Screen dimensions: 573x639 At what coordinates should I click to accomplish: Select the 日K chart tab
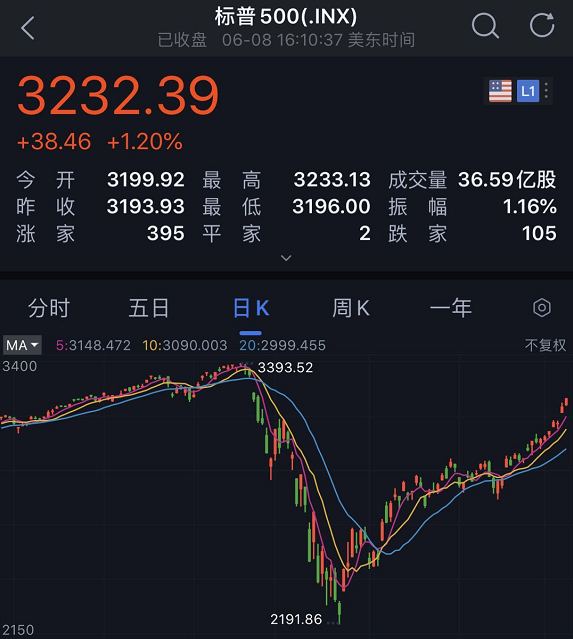pyautogui.click(x=251, y=308)
